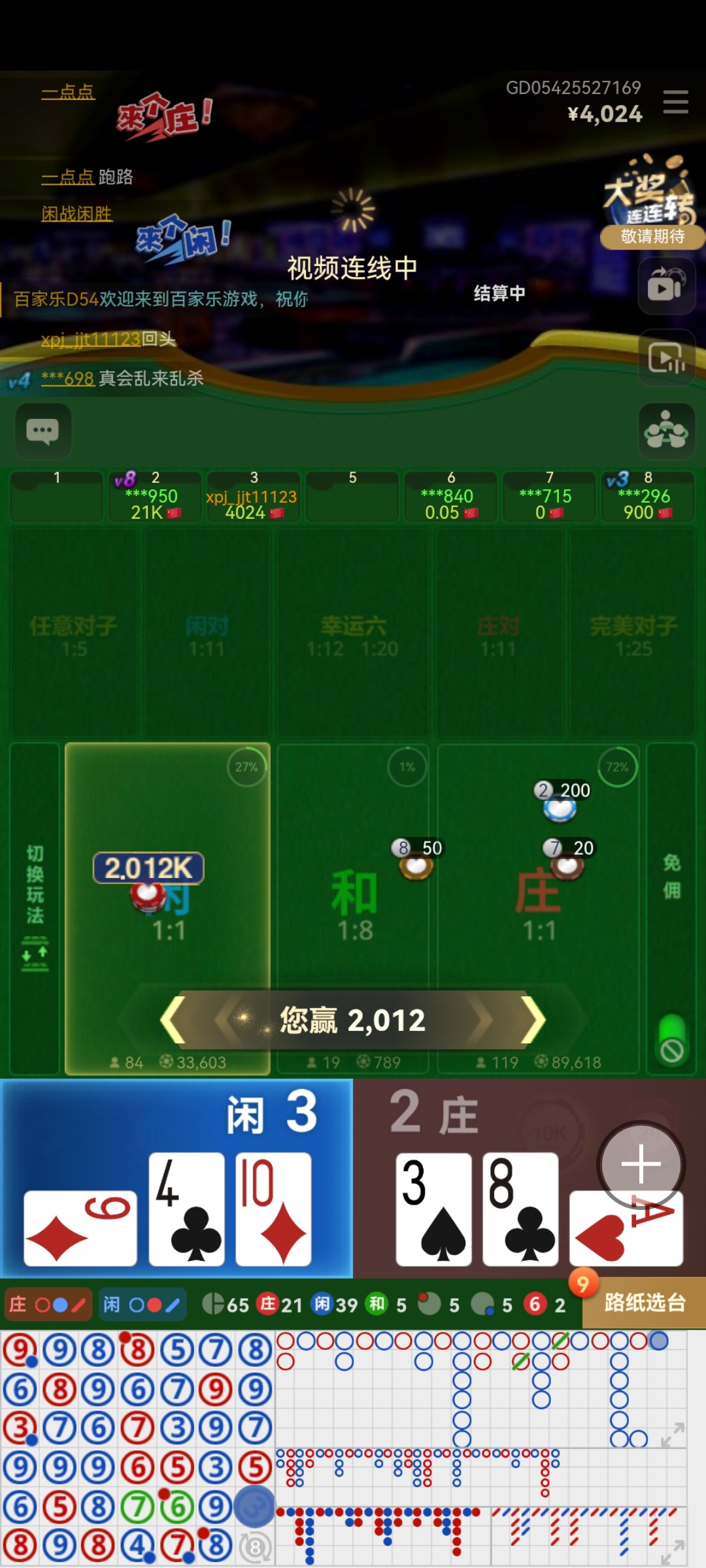This screenshot has height=1568, width=706.
Task: Expand chip selector with plus button
Action: click(x=641, y=1164)
